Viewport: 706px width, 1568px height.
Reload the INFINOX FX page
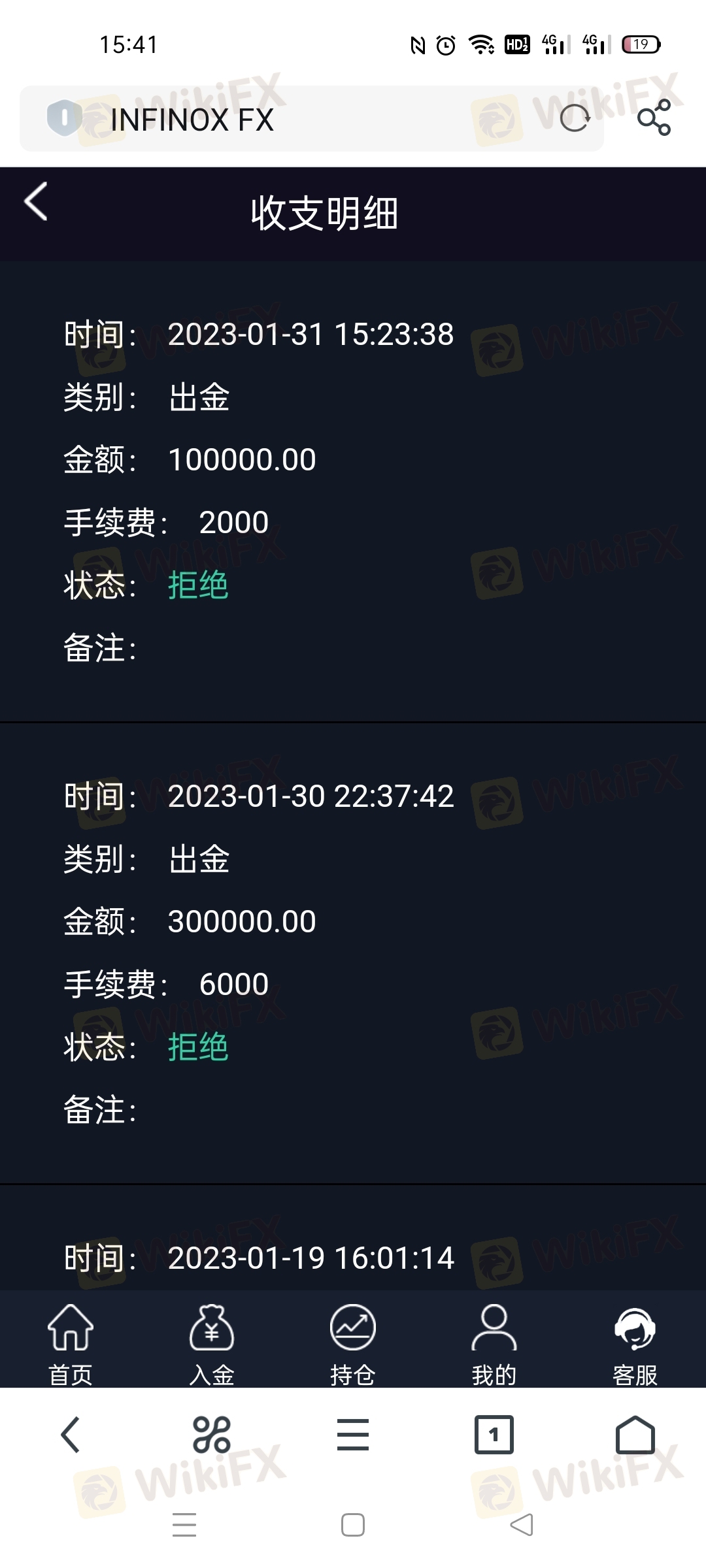[575, 118]
